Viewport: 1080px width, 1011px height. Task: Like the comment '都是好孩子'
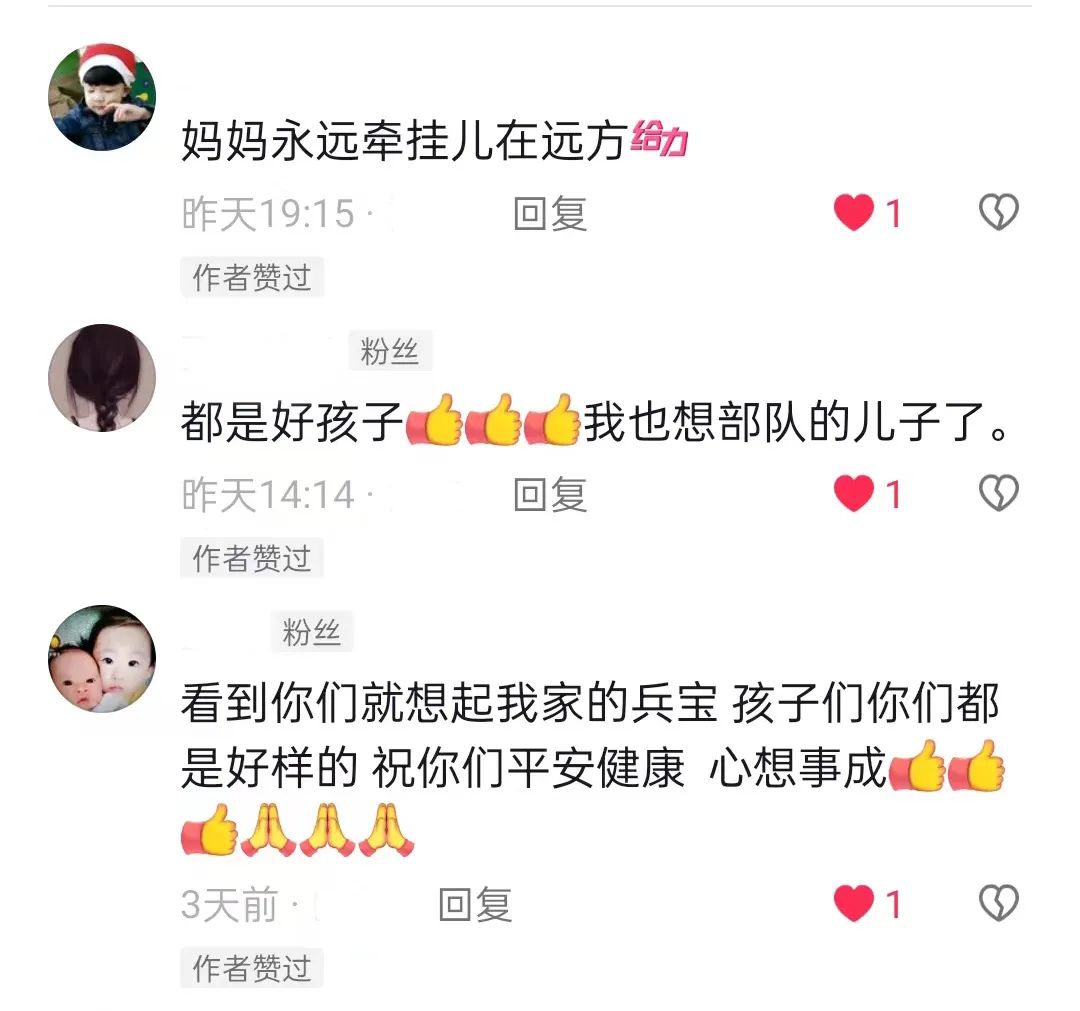pyautogui.click(x=854, y=494)
